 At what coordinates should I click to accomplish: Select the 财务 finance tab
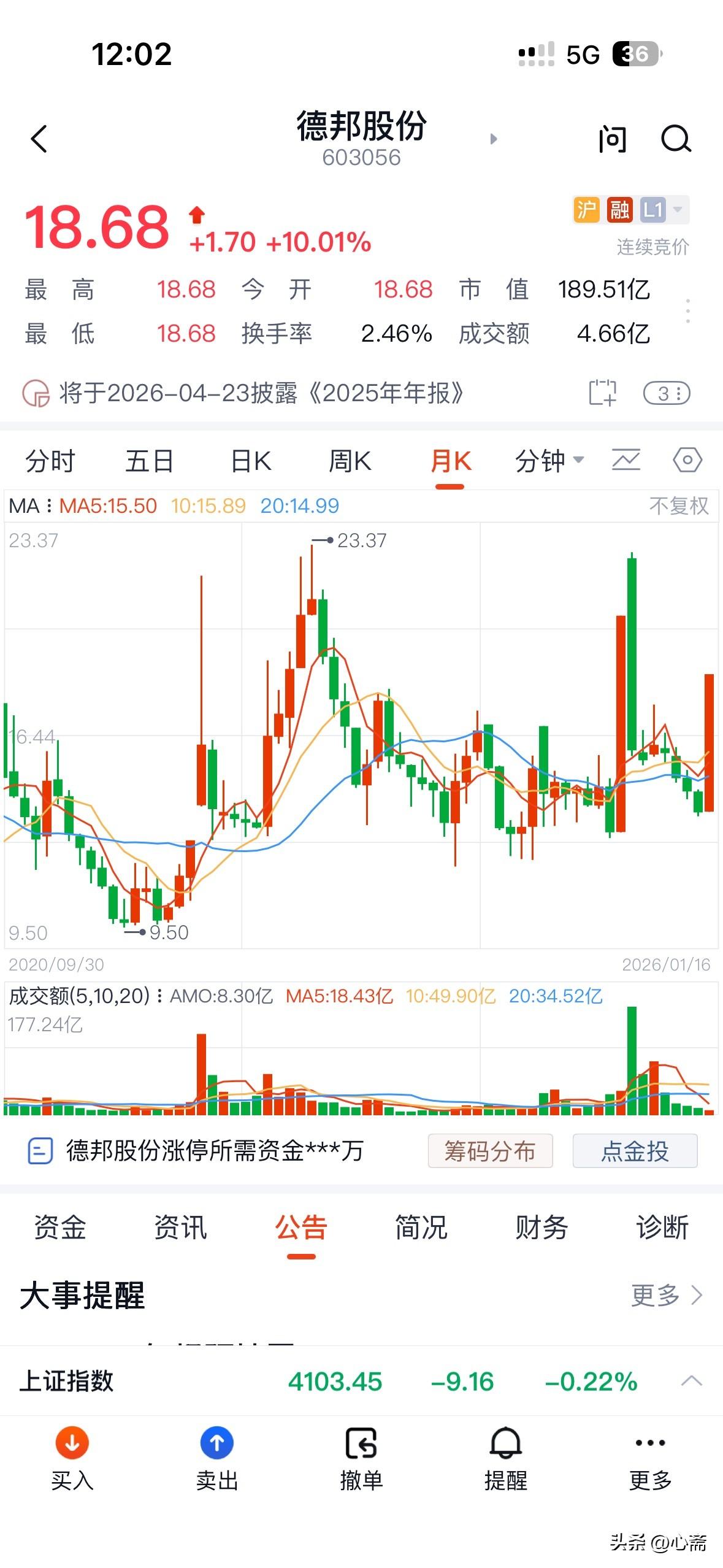pyautogui.click(x=541, y=1228)
